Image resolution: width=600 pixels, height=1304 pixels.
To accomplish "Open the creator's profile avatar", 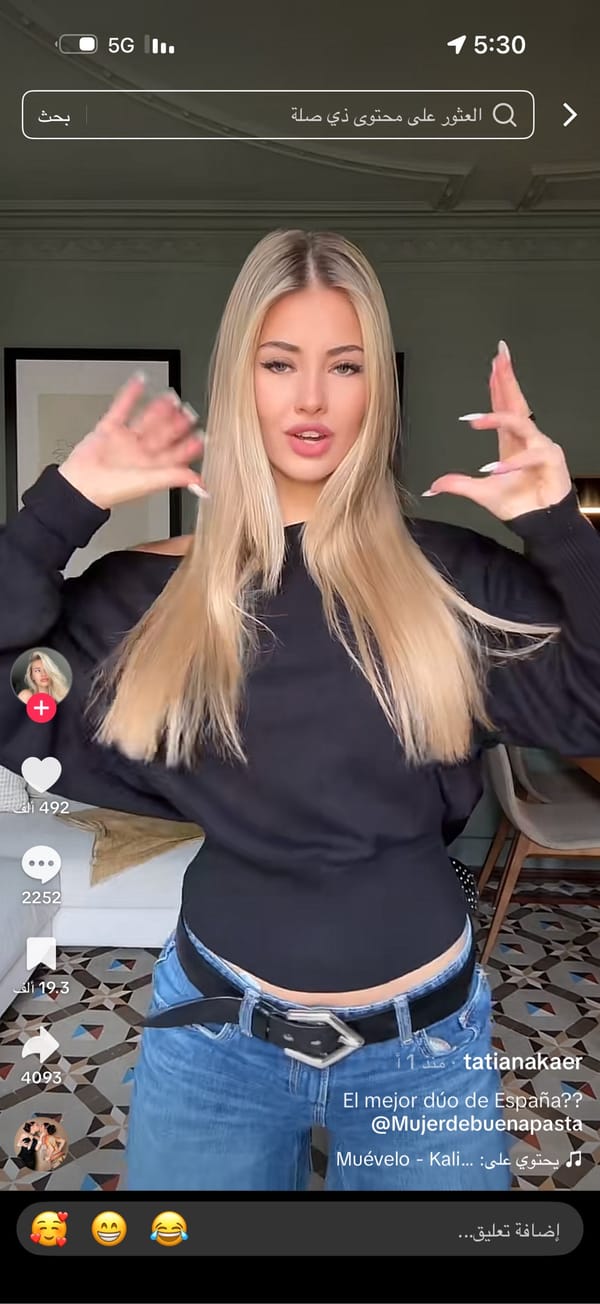I will tap(41, 675).
